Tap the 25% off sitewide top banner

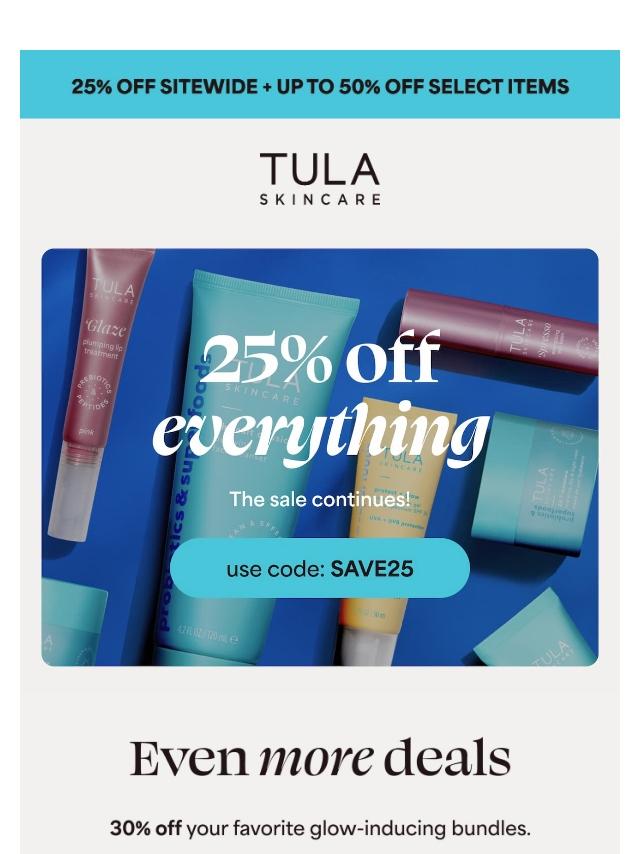click(x=320, y=86)
